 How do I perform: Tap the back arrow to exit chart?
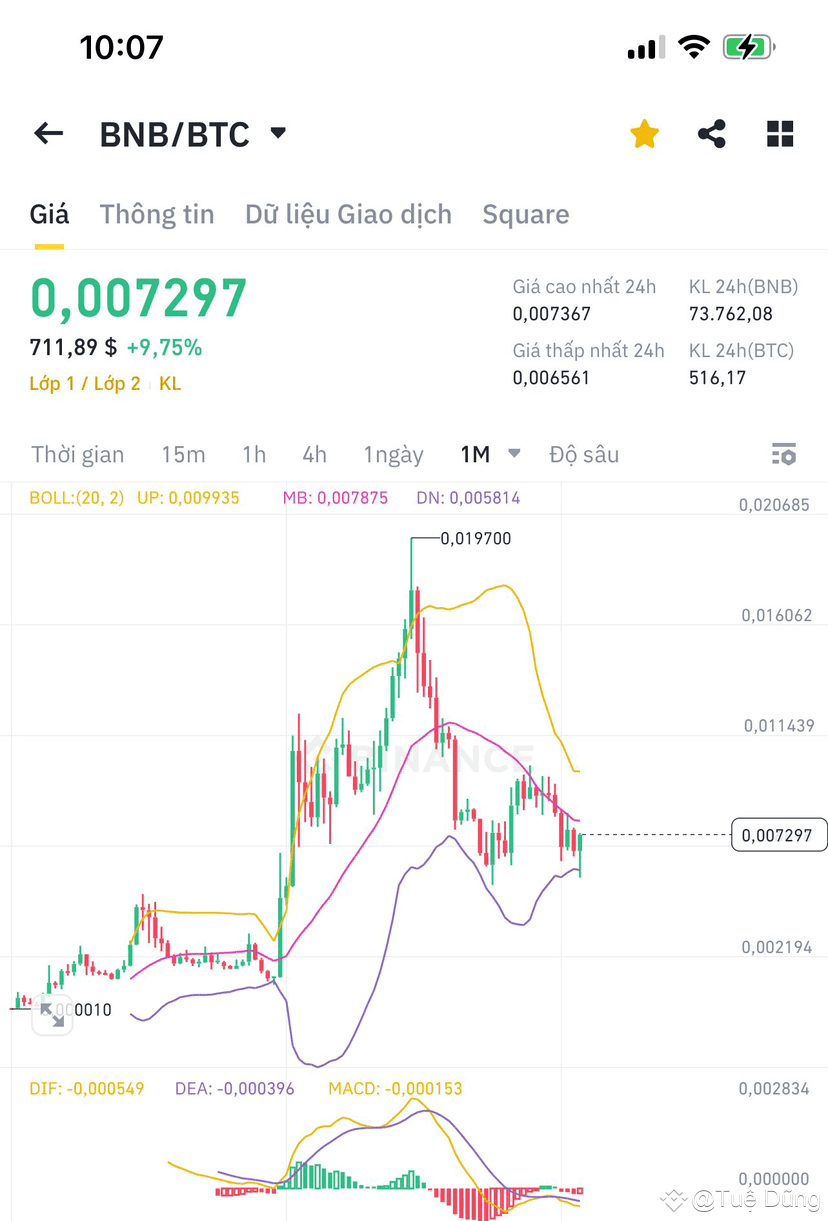coord(48,133)
